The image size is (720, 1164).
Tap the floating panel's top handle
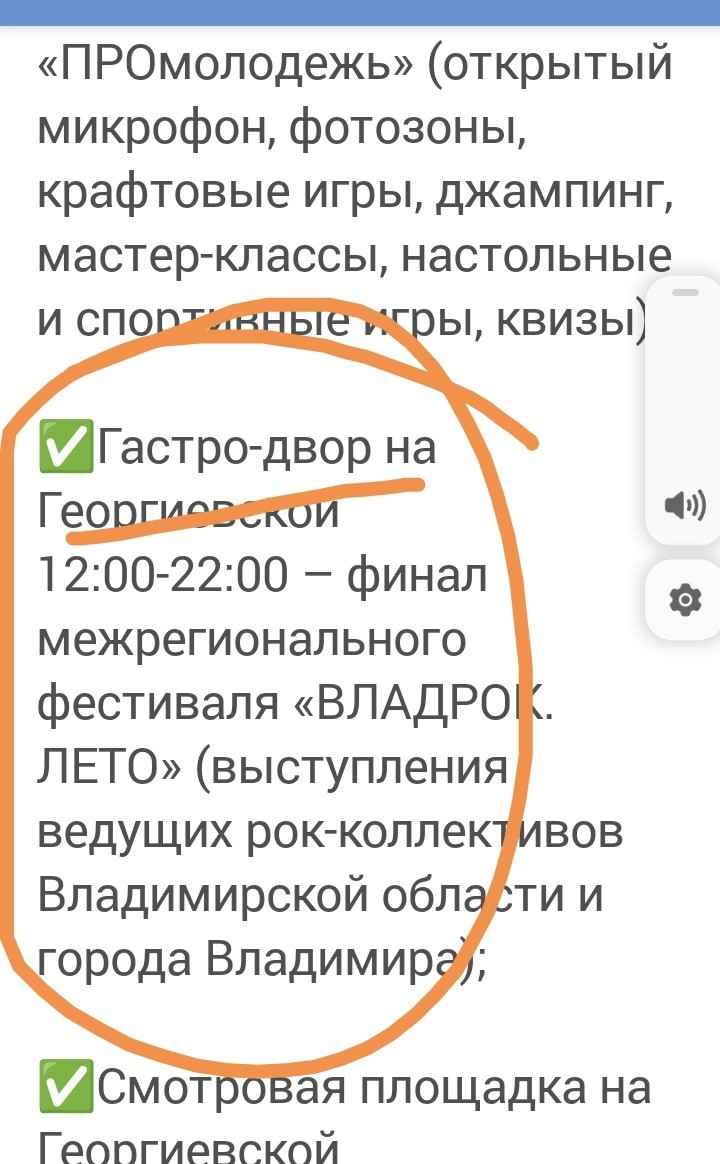685,292
